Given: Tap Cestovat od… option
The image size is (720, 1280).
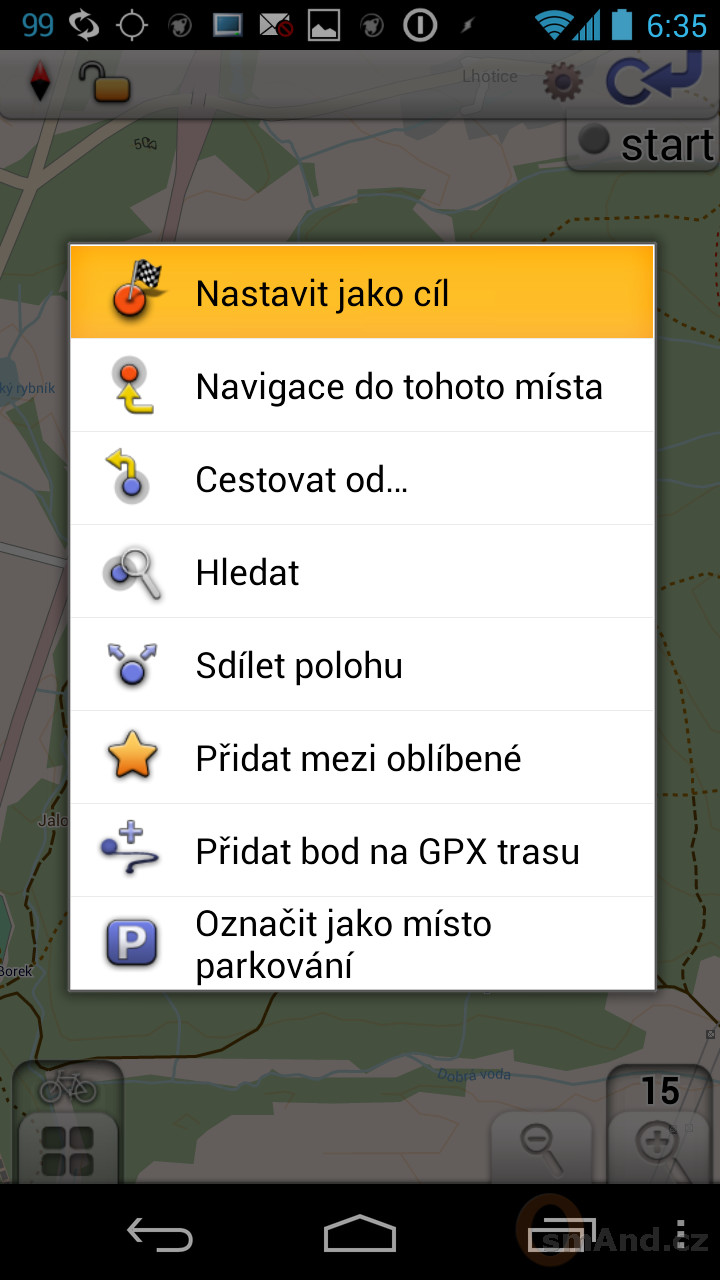Looking at the screenshot, I should tap(362, 478).
